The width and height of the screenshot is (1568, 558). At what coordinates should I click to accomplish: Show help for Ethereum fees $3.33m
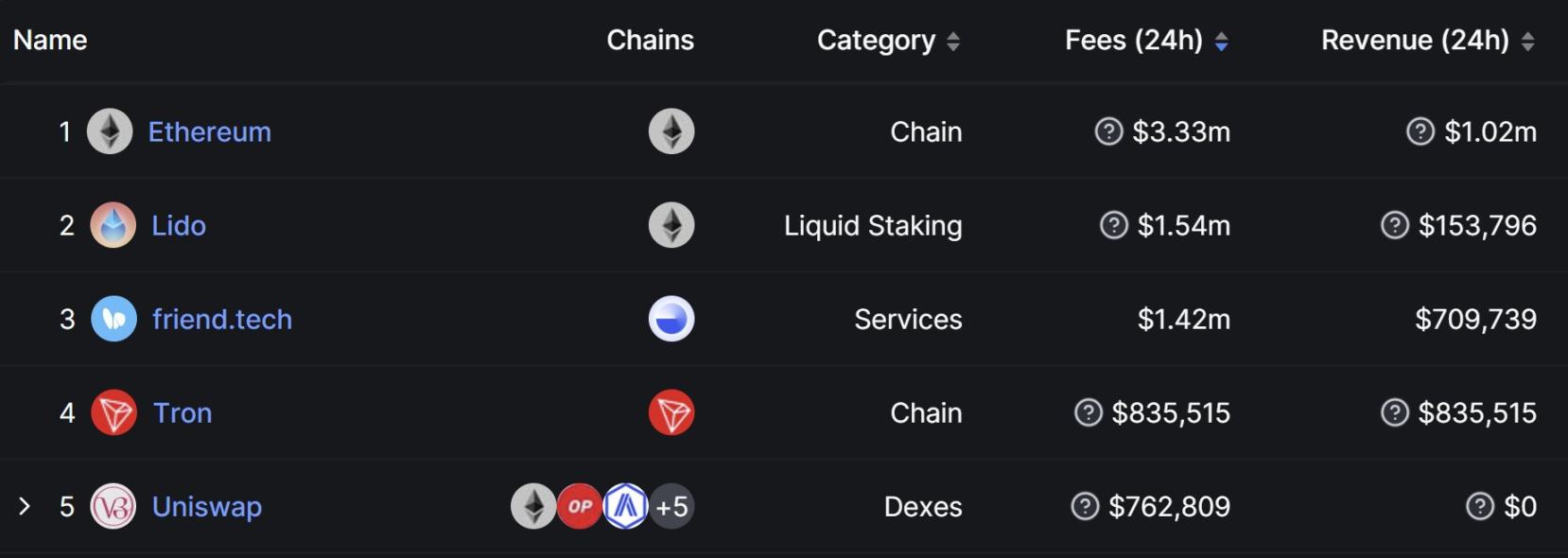coord(1108,131)
